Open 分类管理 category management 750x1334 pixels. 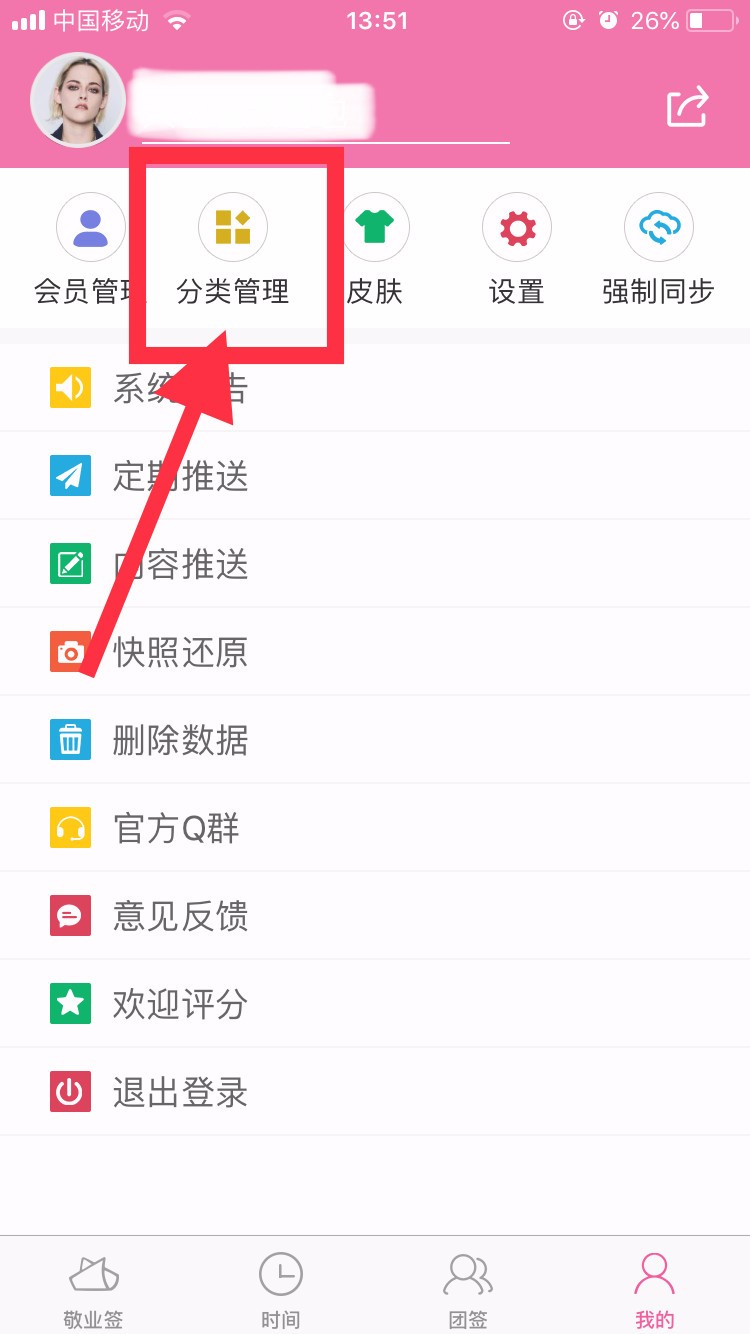pyautogui.click(x=233, y=249)
